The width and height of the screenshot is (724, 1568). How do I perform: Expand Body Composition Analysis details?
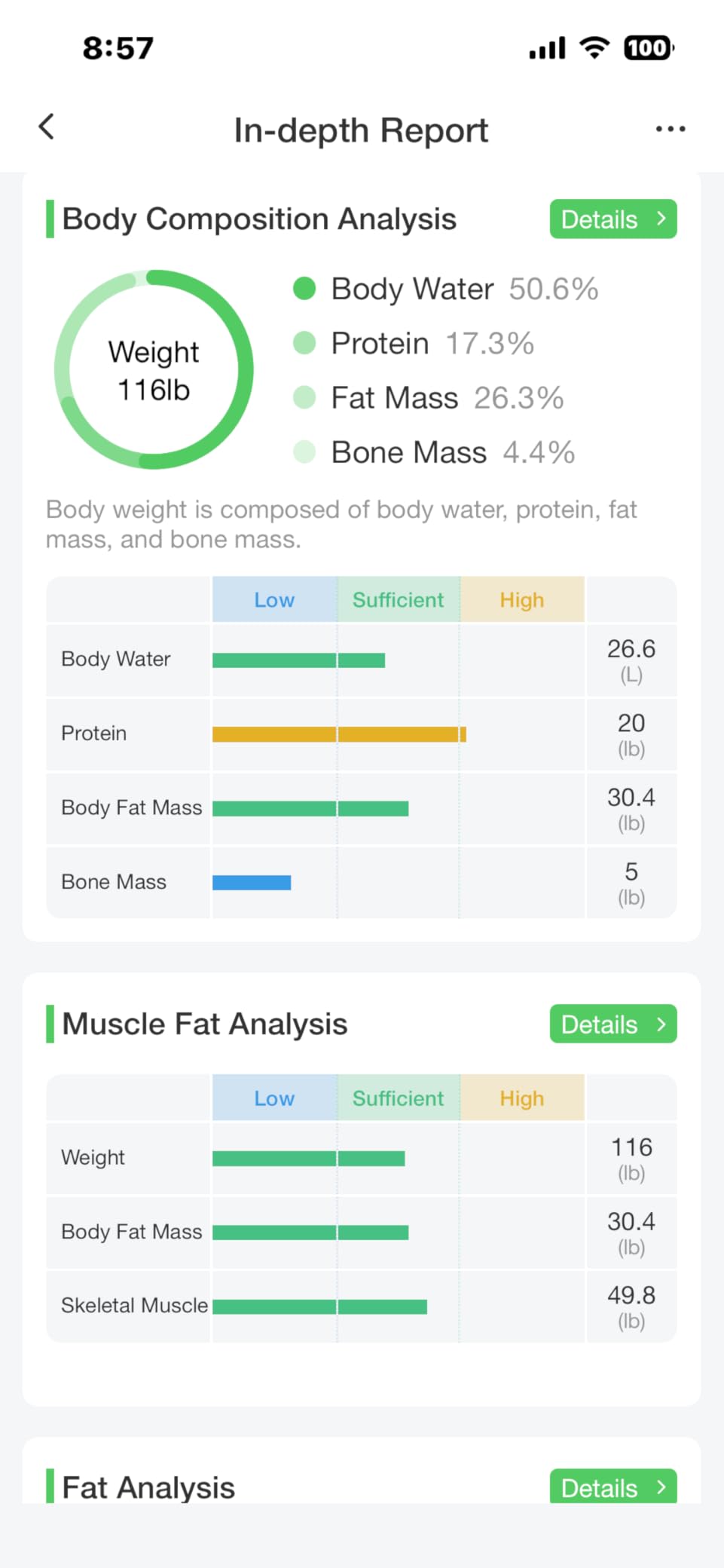coord(612,219)
